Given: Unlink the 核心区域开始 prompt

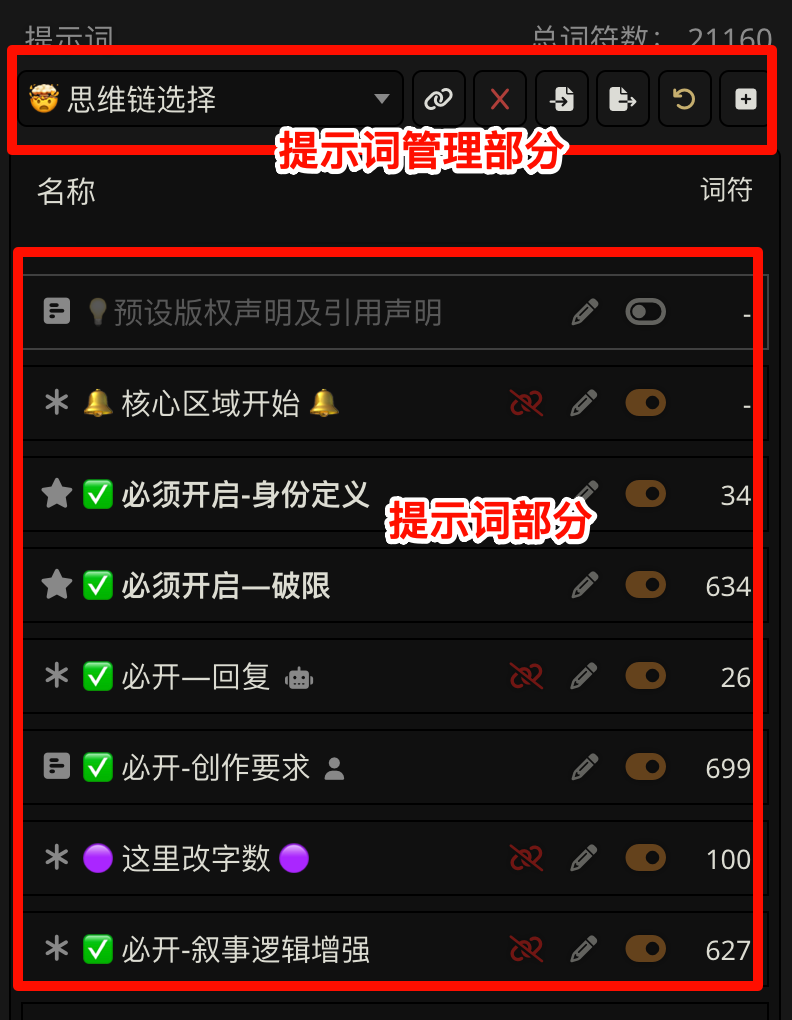Looking at the screenshot, I should 526,404.
